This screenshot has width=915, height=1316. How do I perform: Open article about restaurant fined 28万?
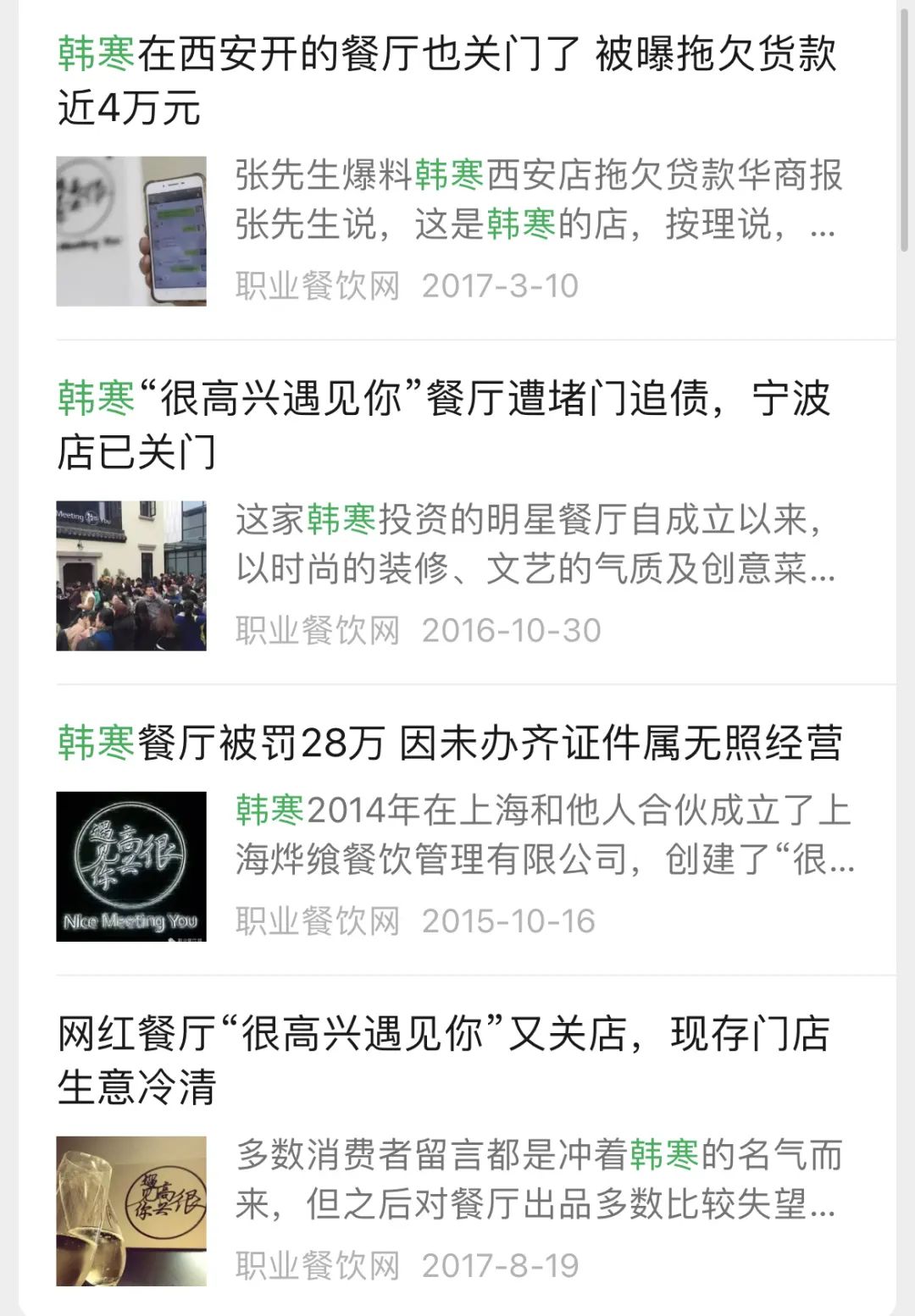point(450,743)
